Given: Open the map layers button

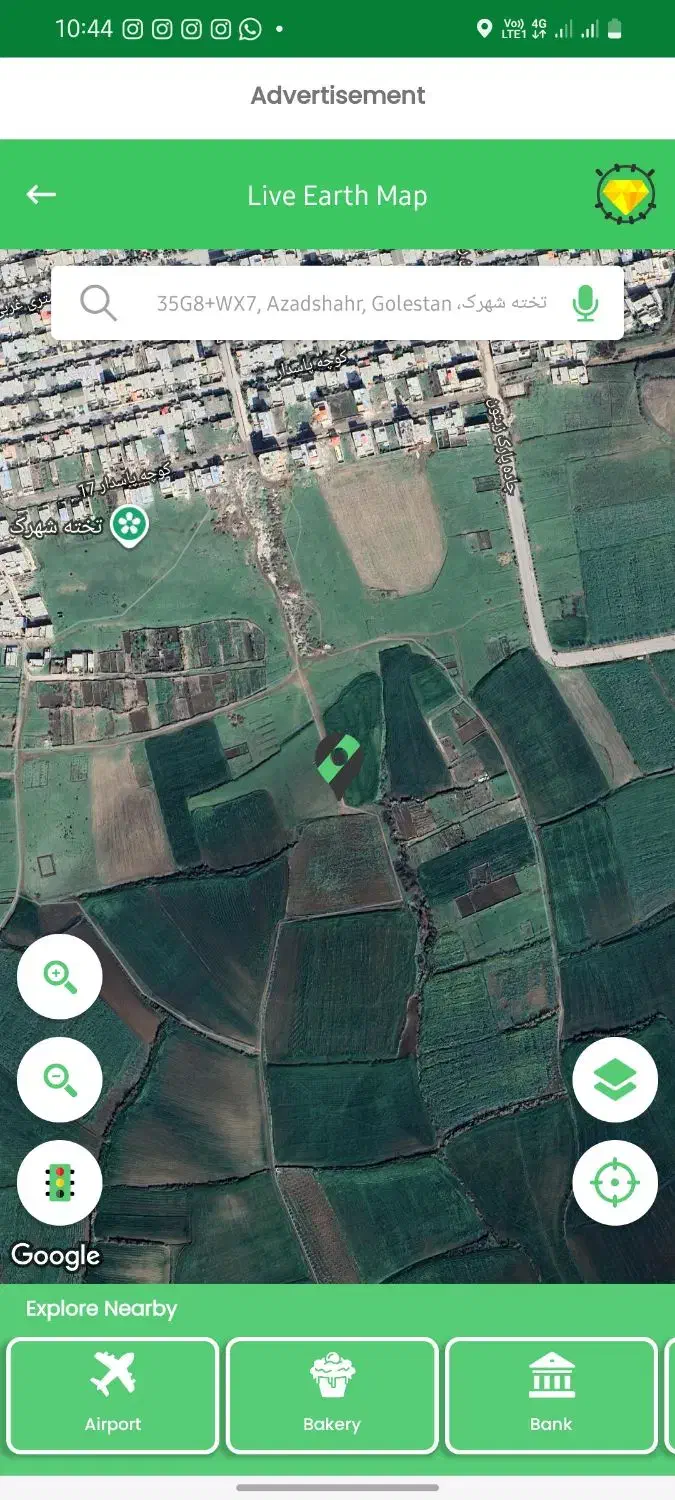Looking at the screenshot, I should coord(615,1080).
